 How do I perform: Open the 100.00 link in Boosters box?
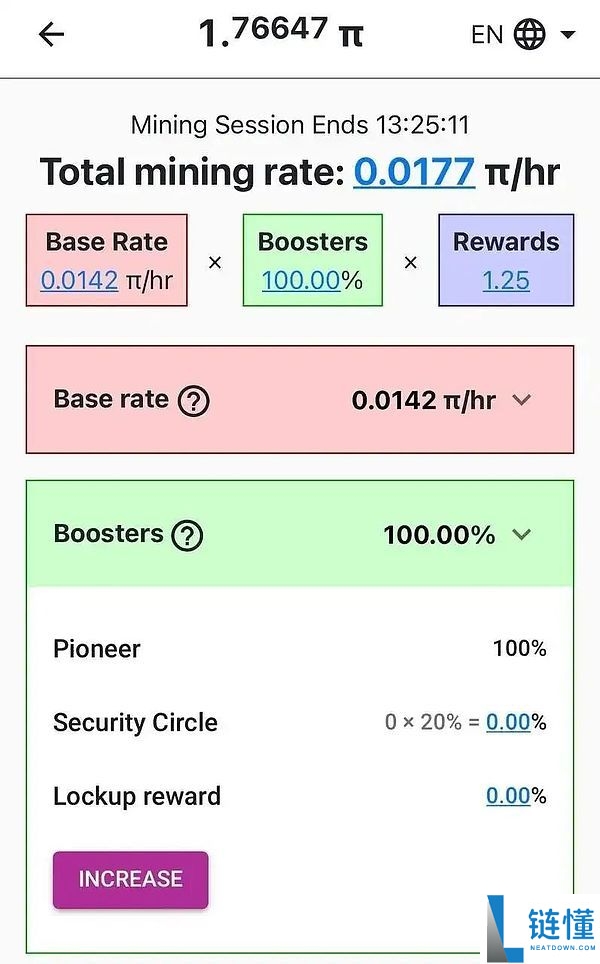pos(301,280)
